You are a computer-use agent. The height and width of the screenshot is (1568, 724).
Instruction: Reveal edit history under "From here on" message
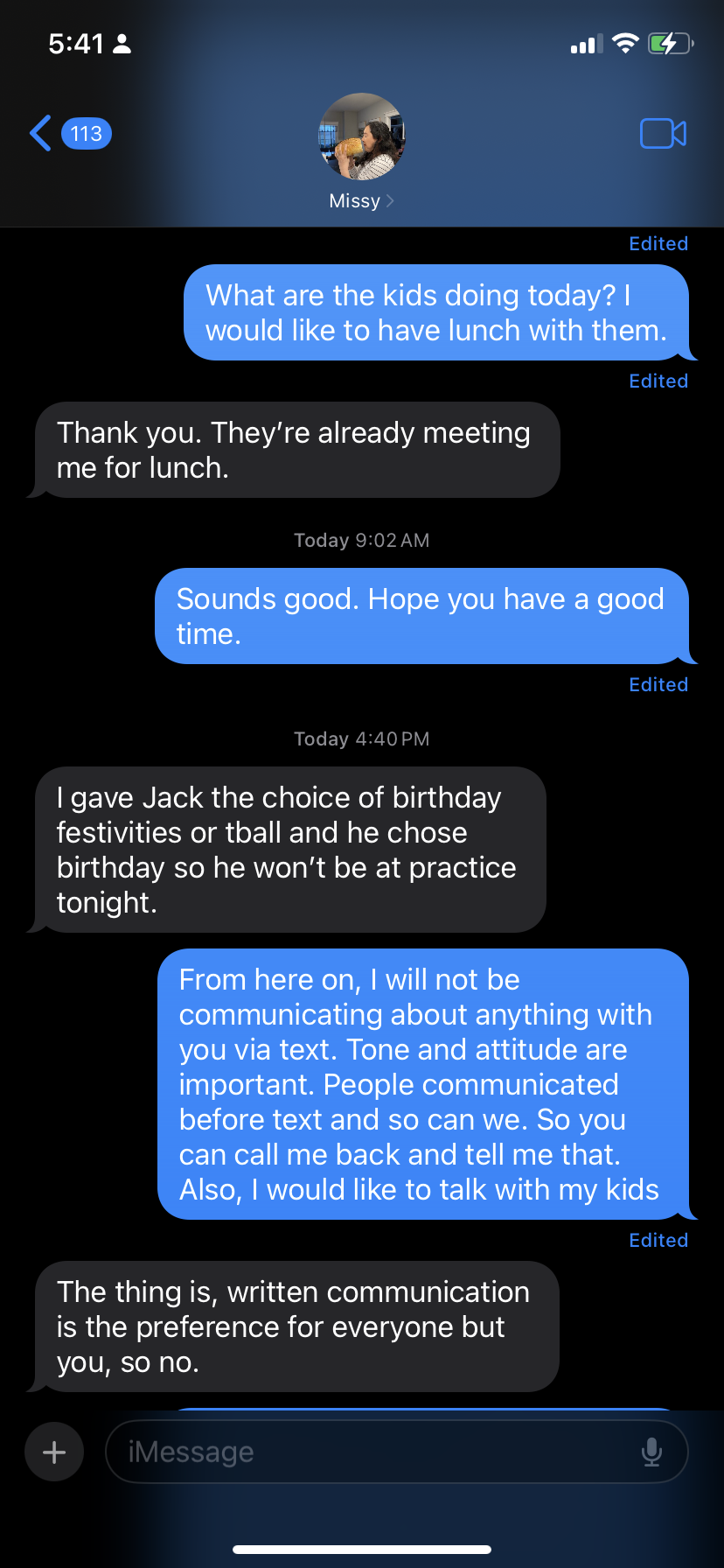(658, 1240)
